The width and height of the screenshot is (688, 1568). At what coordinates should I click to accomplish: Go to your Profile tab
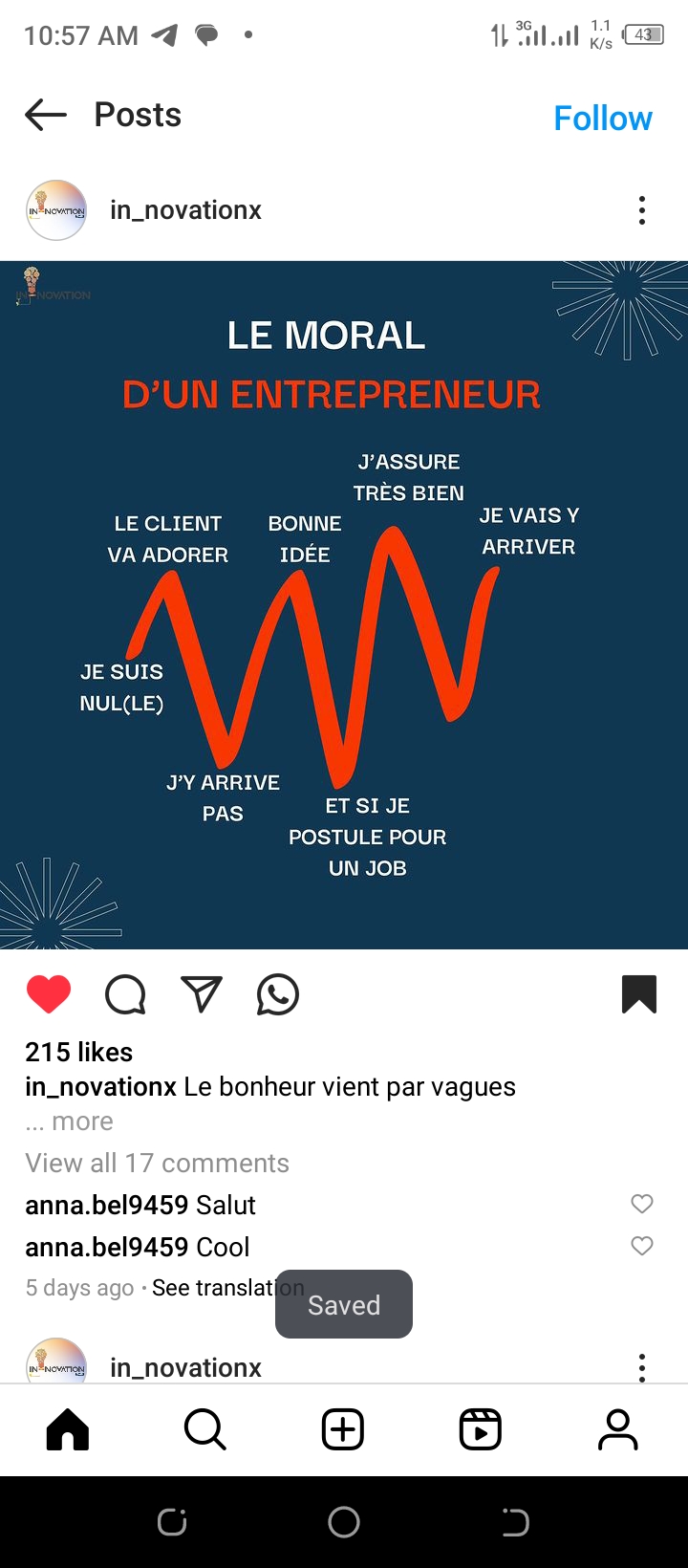[618, 1430]
